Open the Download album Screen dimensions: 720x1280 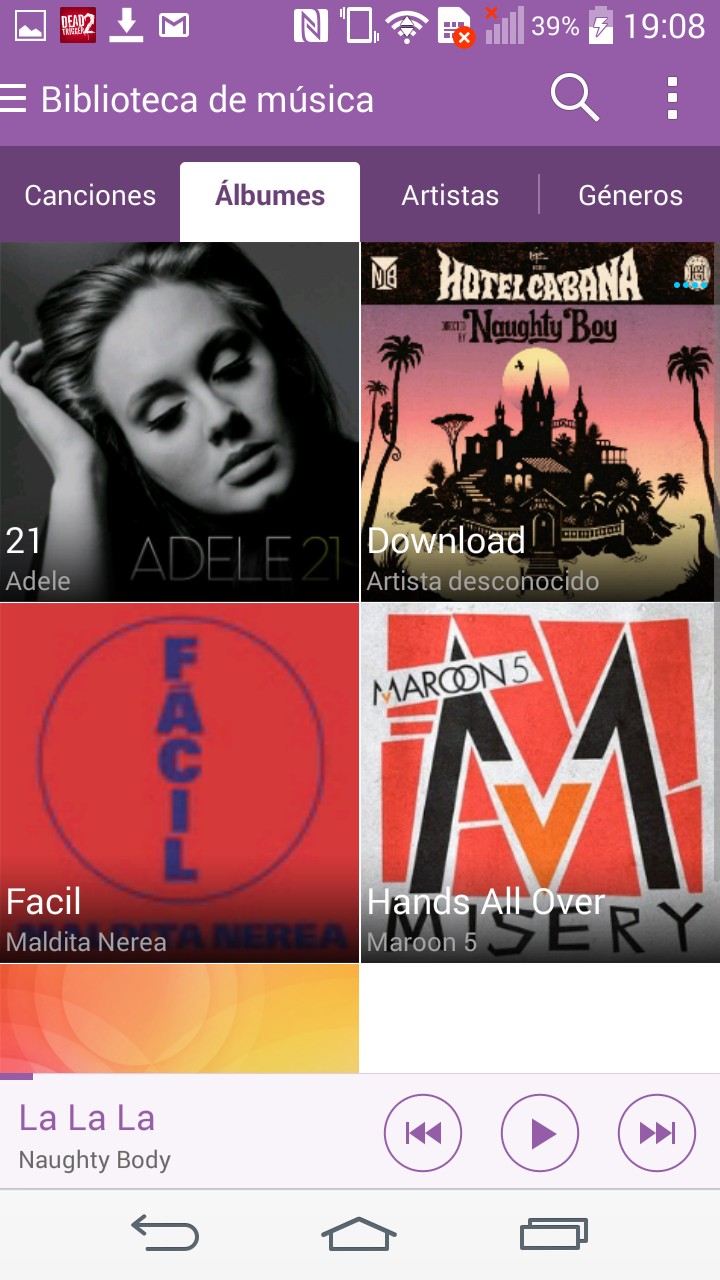540,422
